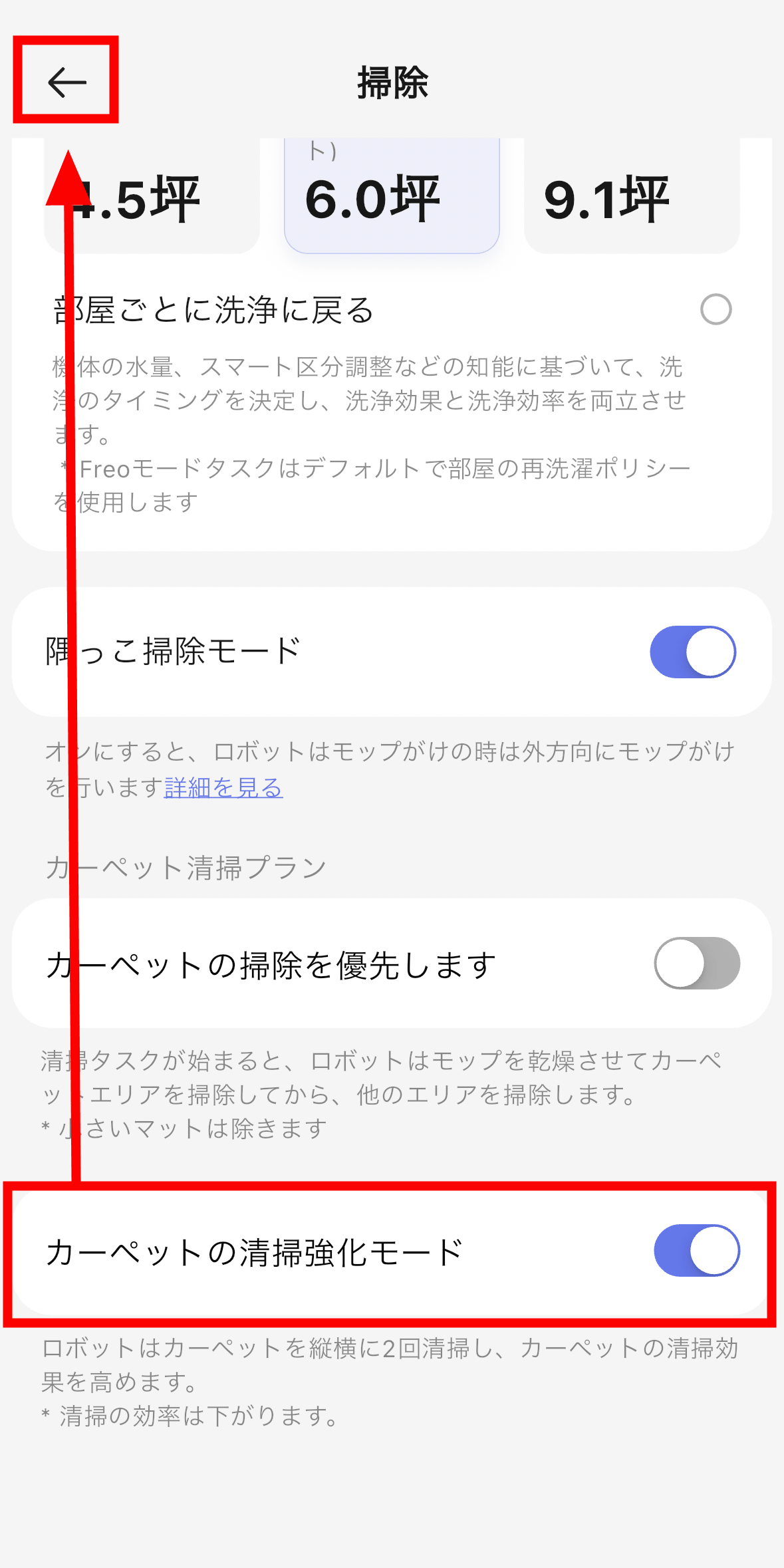The height and width of the screenshot is (1568, 784).
Task: Turn off 隅っこ掃除モード
Action: coord(693,652)
